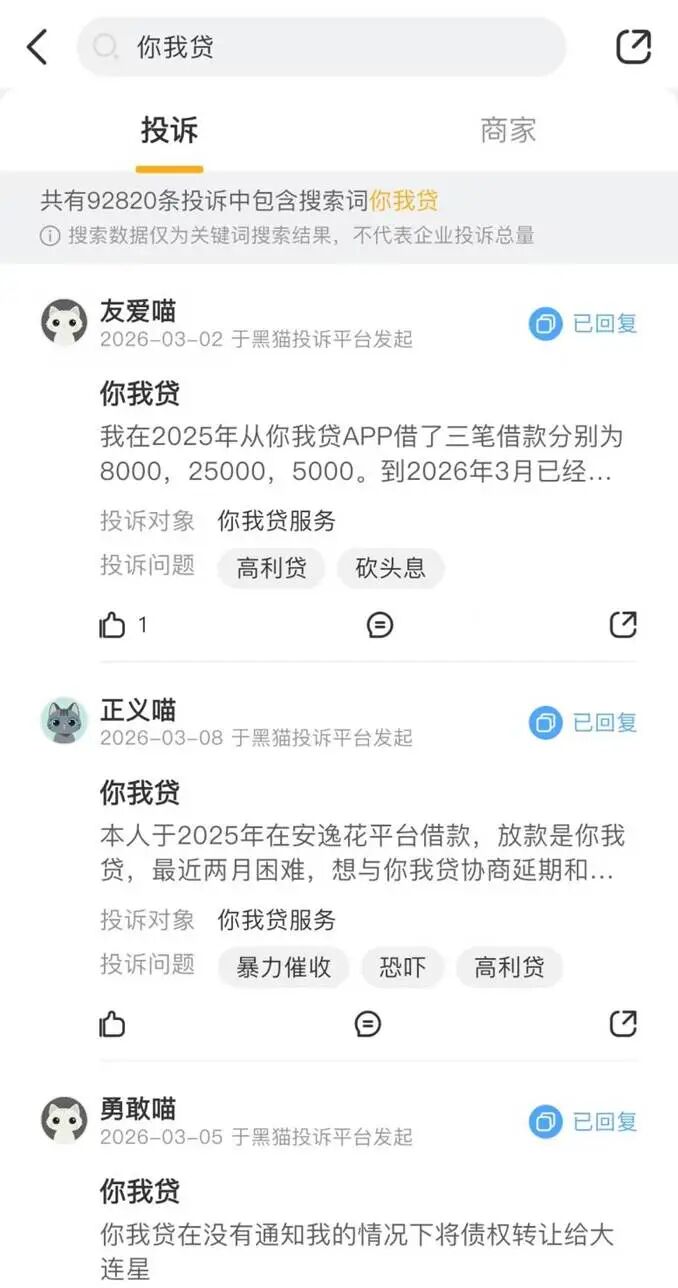The width and height of the screenshot is (678, 1288).
Task: Like 正义喵's complaint
Action: point(113,1024)
